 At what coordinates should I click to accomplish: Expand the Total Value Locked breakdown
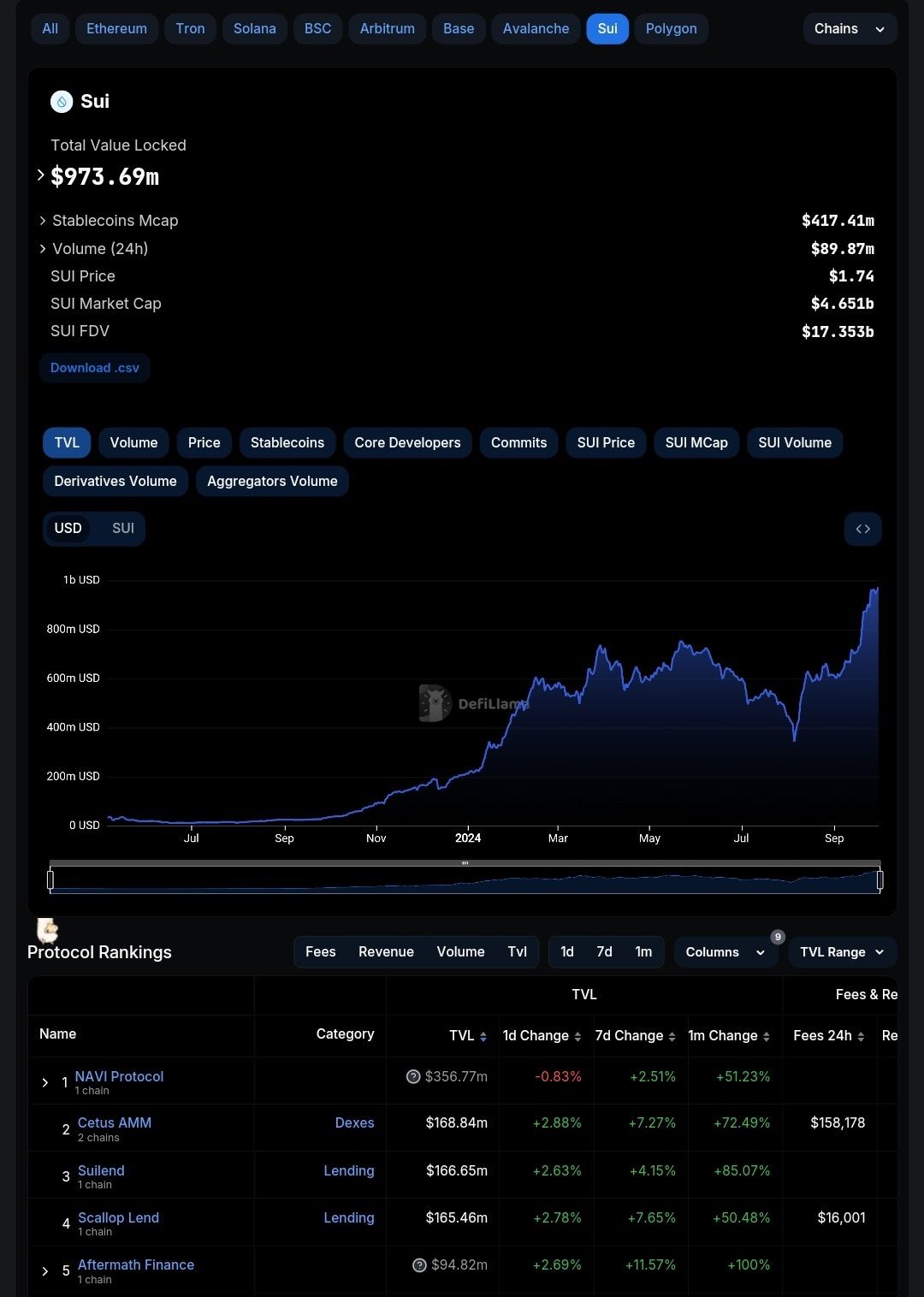pyautogui.click(x=40, y=175)
